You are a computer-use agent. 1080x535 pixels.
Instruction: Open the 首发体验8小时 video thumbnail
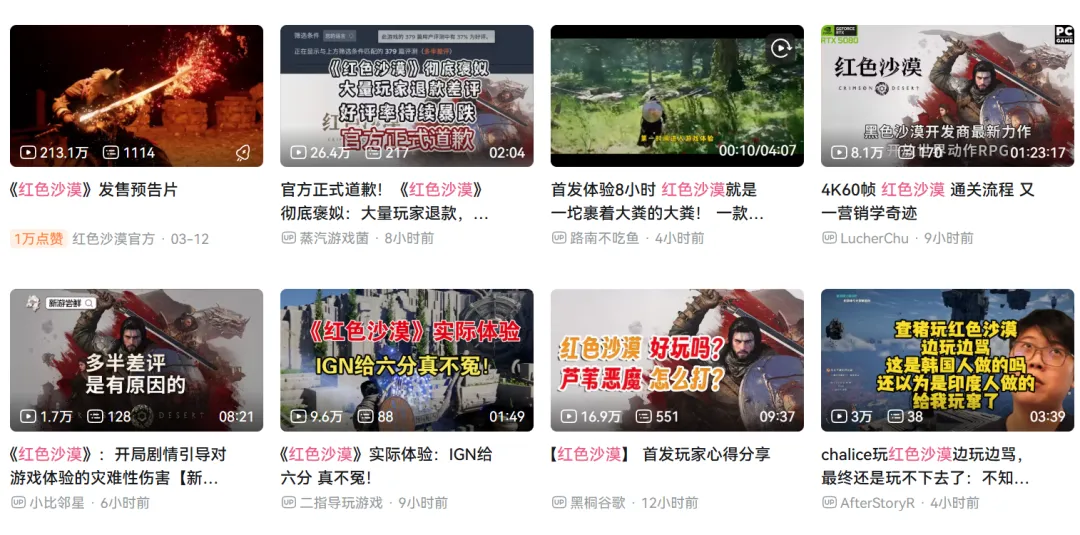676,95
